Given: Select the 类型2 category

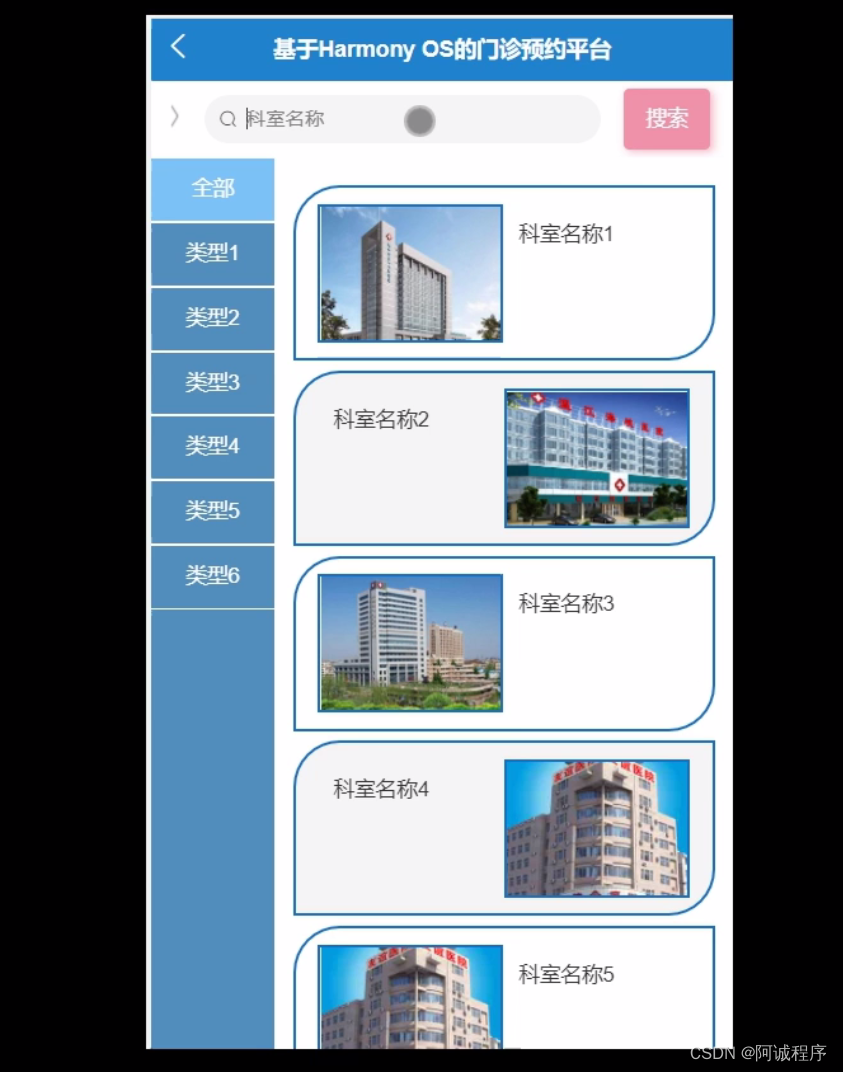Looking at the screenshot, I should click(212, 318).
